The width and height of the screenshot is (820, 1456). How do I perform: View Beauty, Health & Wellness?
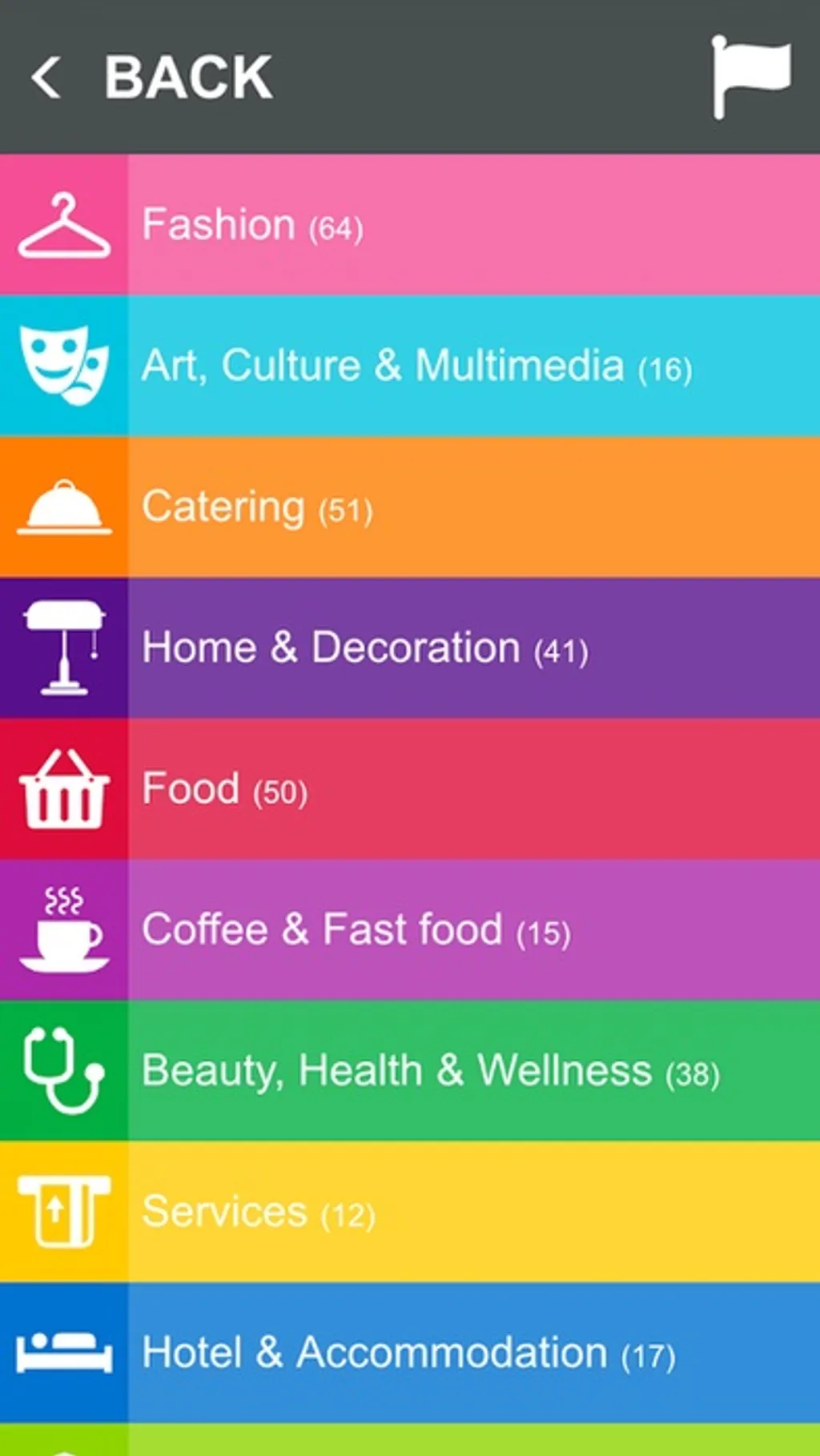point(410,1071)
